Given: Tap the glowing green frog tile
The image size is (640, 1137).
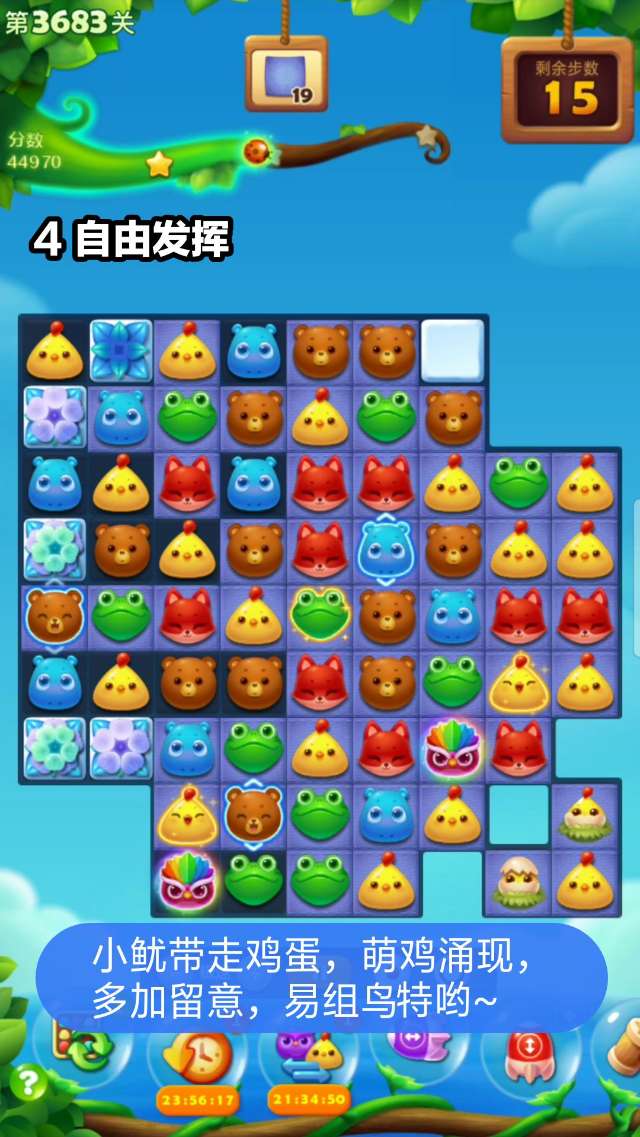Looking at the screenshot, I should click(320, 615).
